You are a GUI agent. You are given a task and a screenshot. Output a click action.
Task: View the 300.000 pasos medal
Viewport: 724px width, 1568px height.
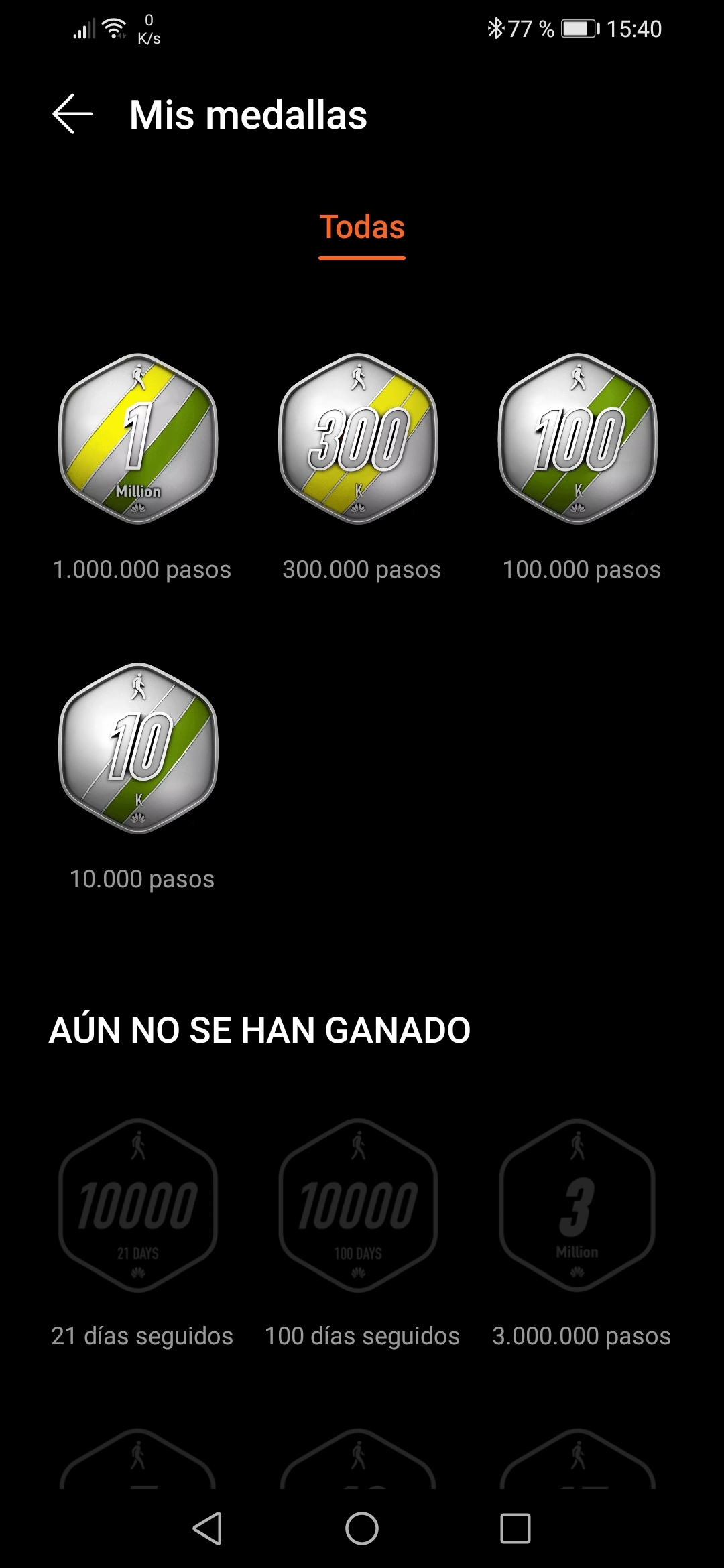pyautogui.click(x=359, y=439)
